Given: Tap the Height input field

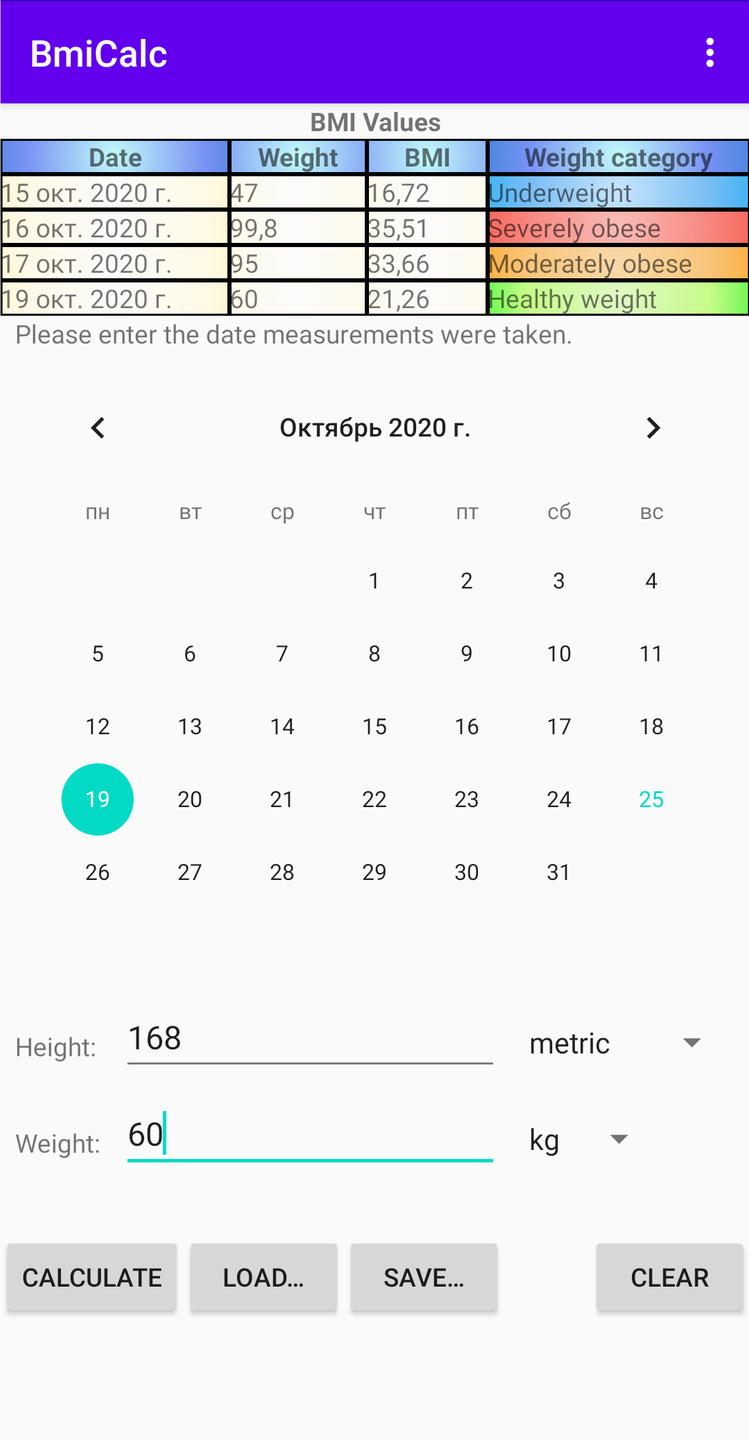Looking at the screenshot, I should 310,1040.
